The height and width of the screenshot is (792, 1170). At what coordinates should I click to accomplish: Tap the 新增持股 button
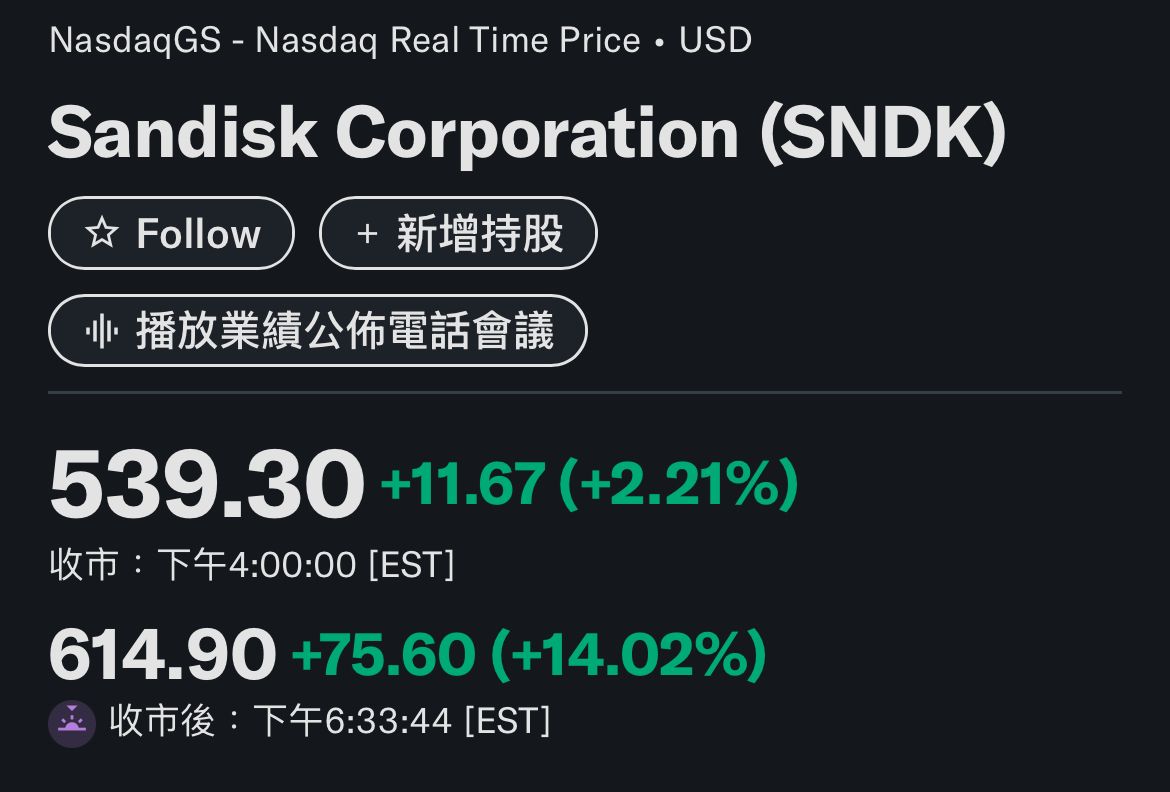point(458,233)
